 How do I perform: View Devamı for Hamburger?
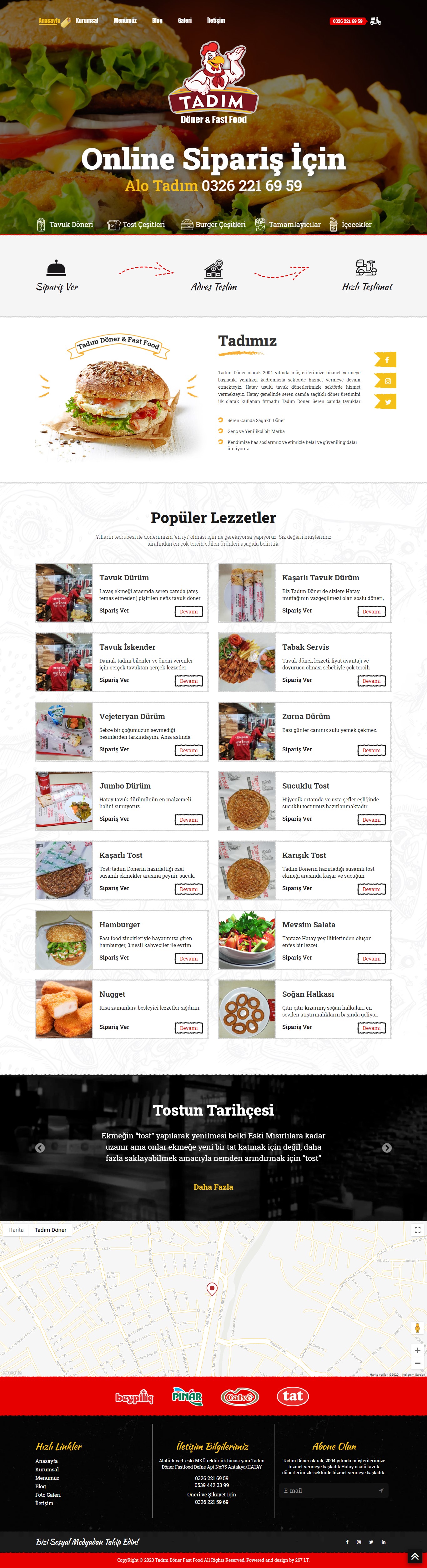click(x=188, y=958)
